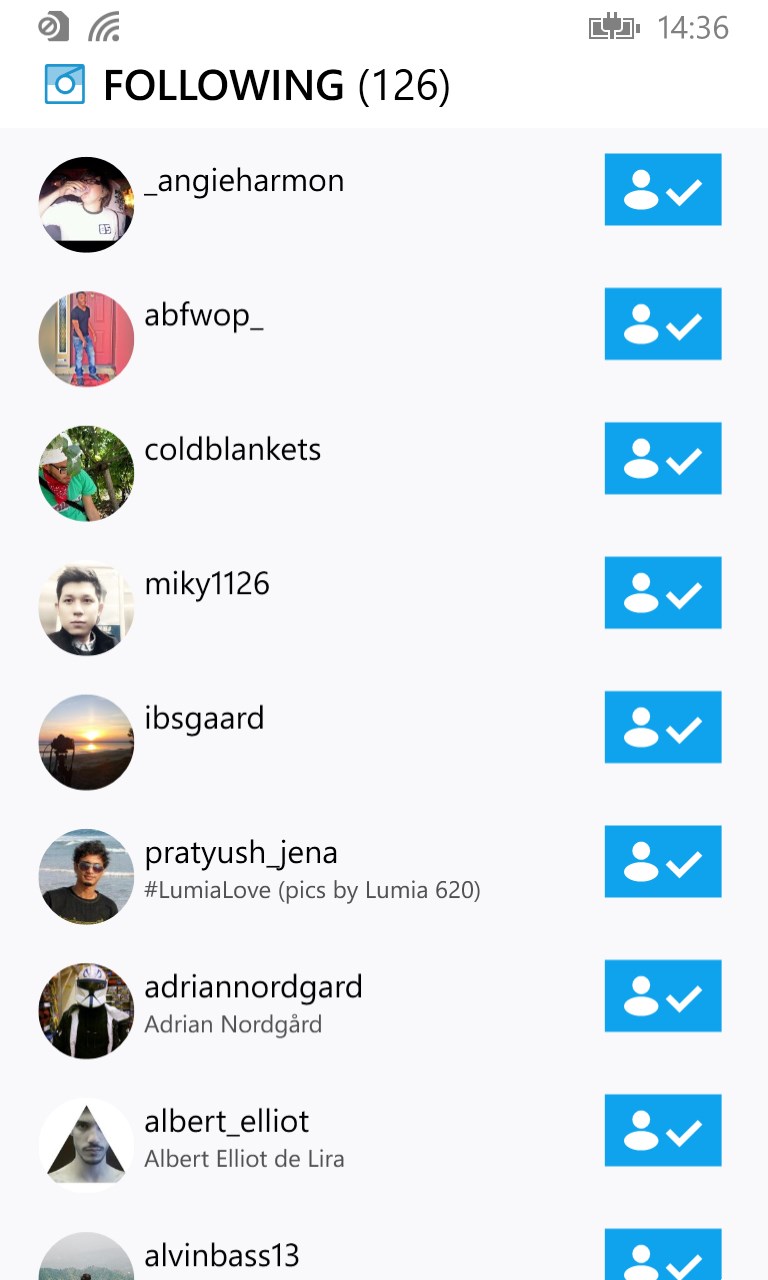Open coldblankets in the following list
This screenshot has width=768, height=1280.
point(233,450)
